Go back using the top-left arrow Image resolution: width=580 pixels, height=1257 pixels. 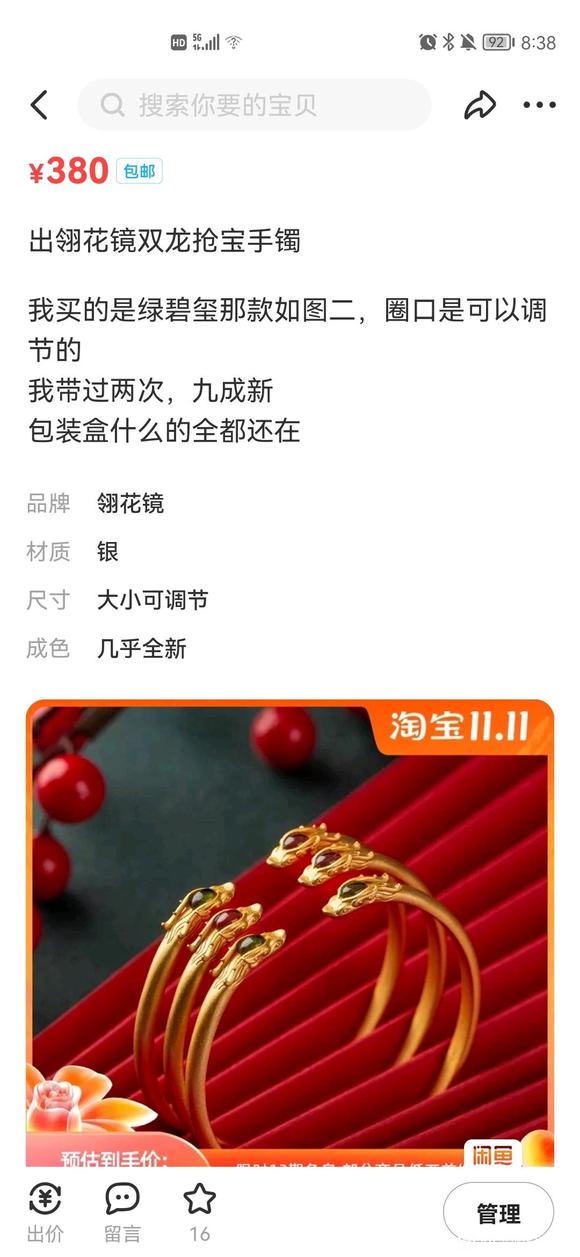click(x=39, y=105)
